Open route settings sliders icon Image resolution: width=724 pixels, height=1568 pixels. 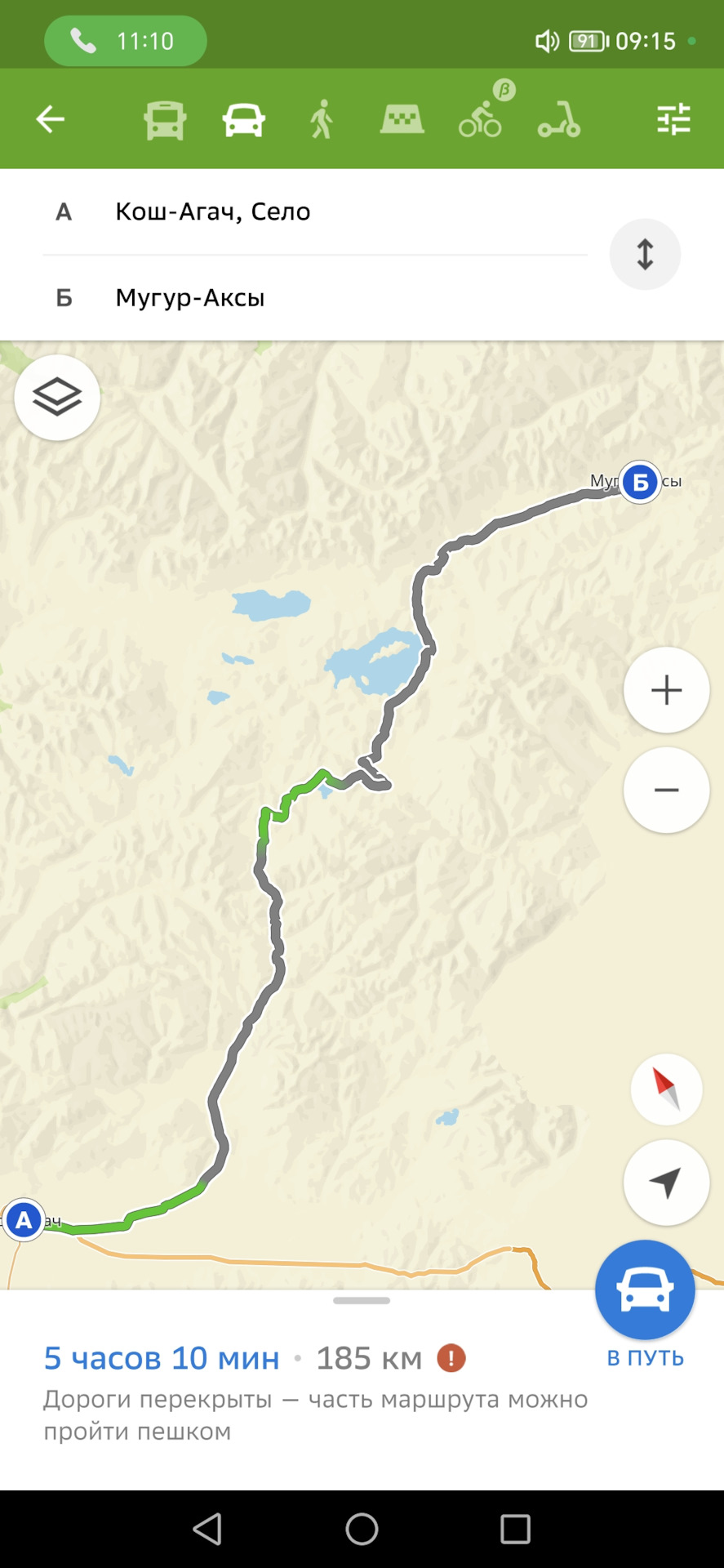coord(673,120)
